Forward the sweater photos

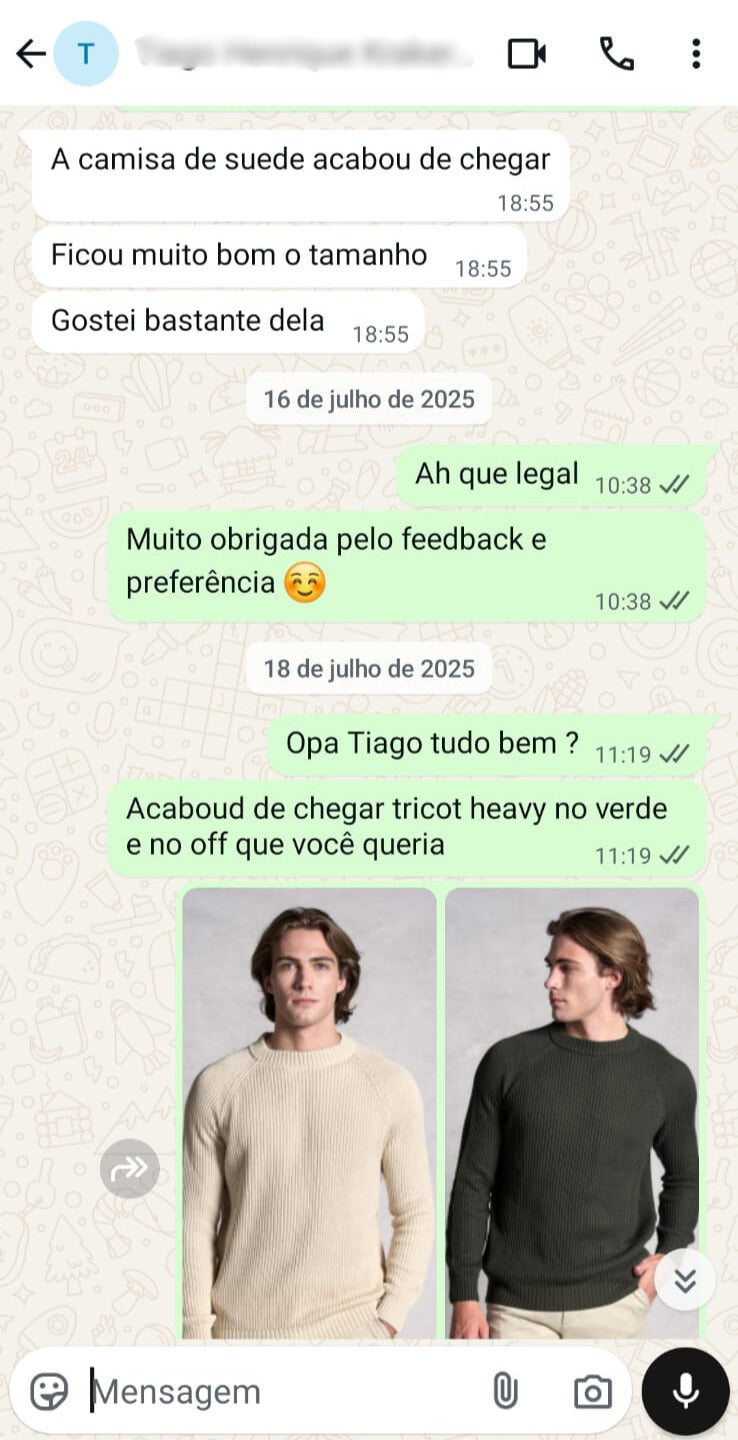pos(129,1168)
